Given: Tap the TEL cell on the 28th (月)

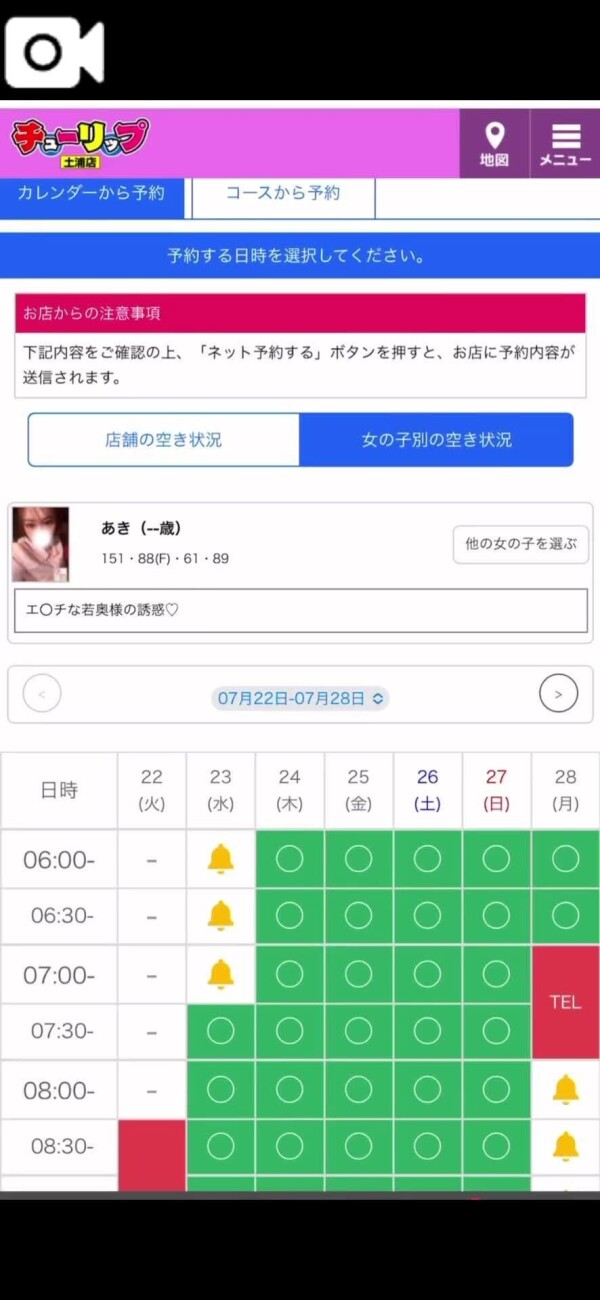Looking at the screenshot, I should [565, 1002].
